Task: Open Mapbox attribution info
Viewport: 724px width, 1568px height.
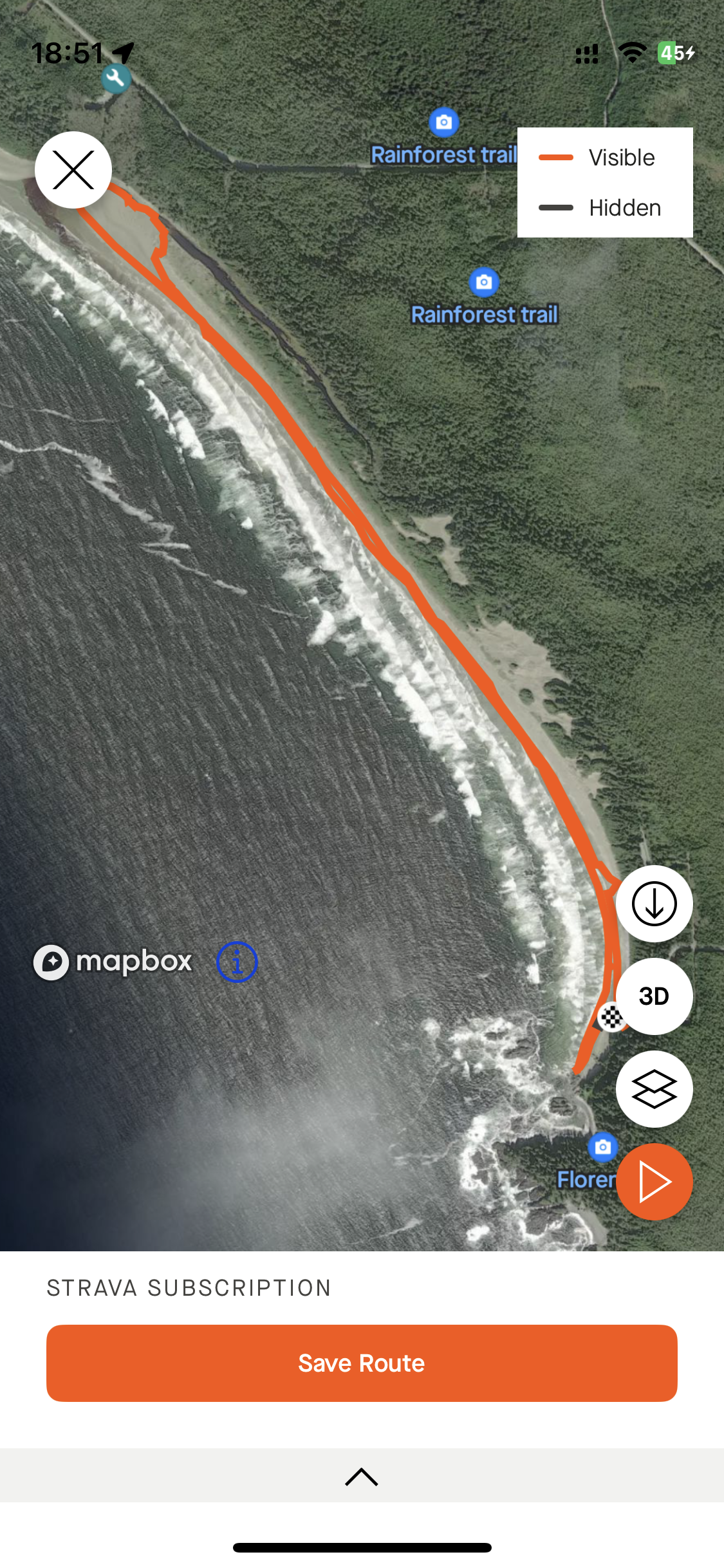Action: tap(237, 962)
